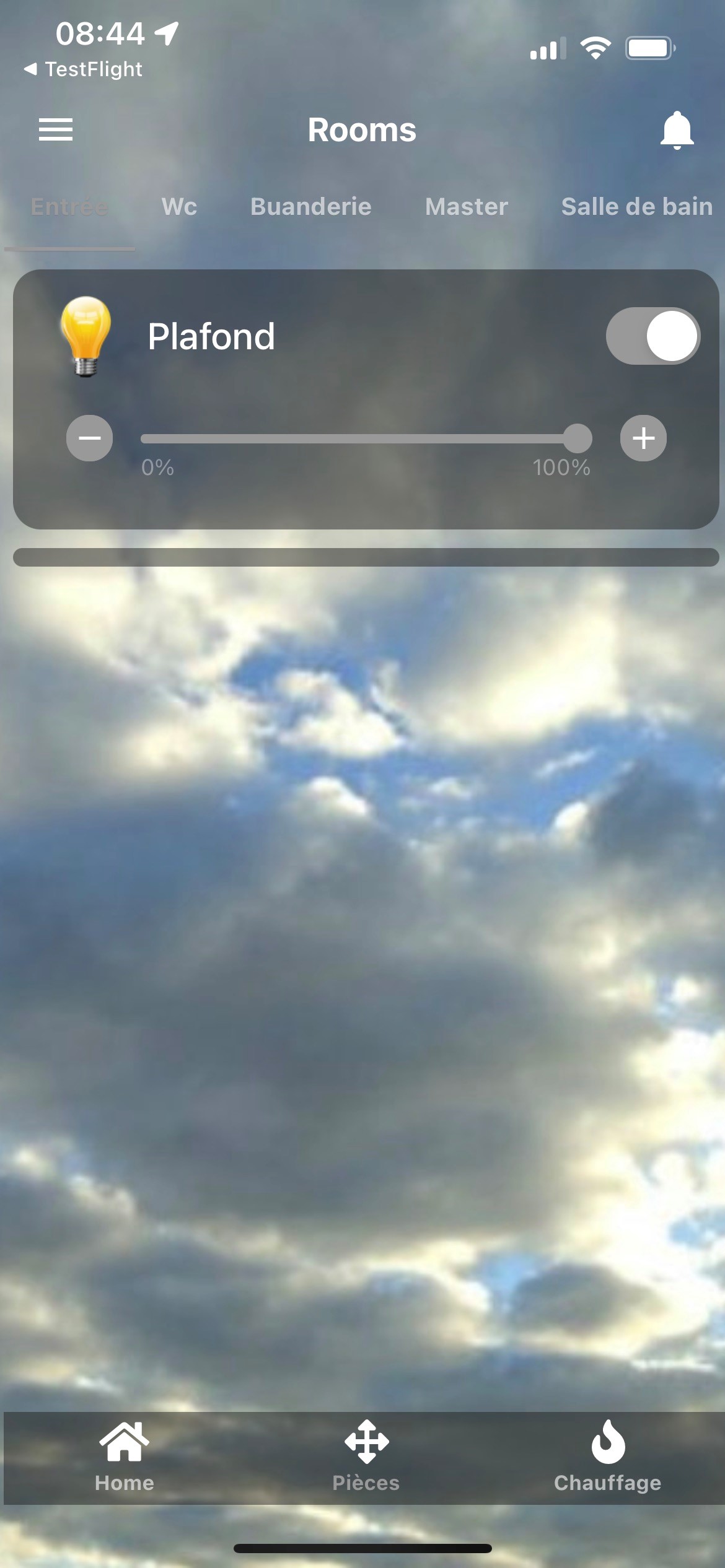
Task: Toggle the Plafond light switch
Action: point(652,336)
